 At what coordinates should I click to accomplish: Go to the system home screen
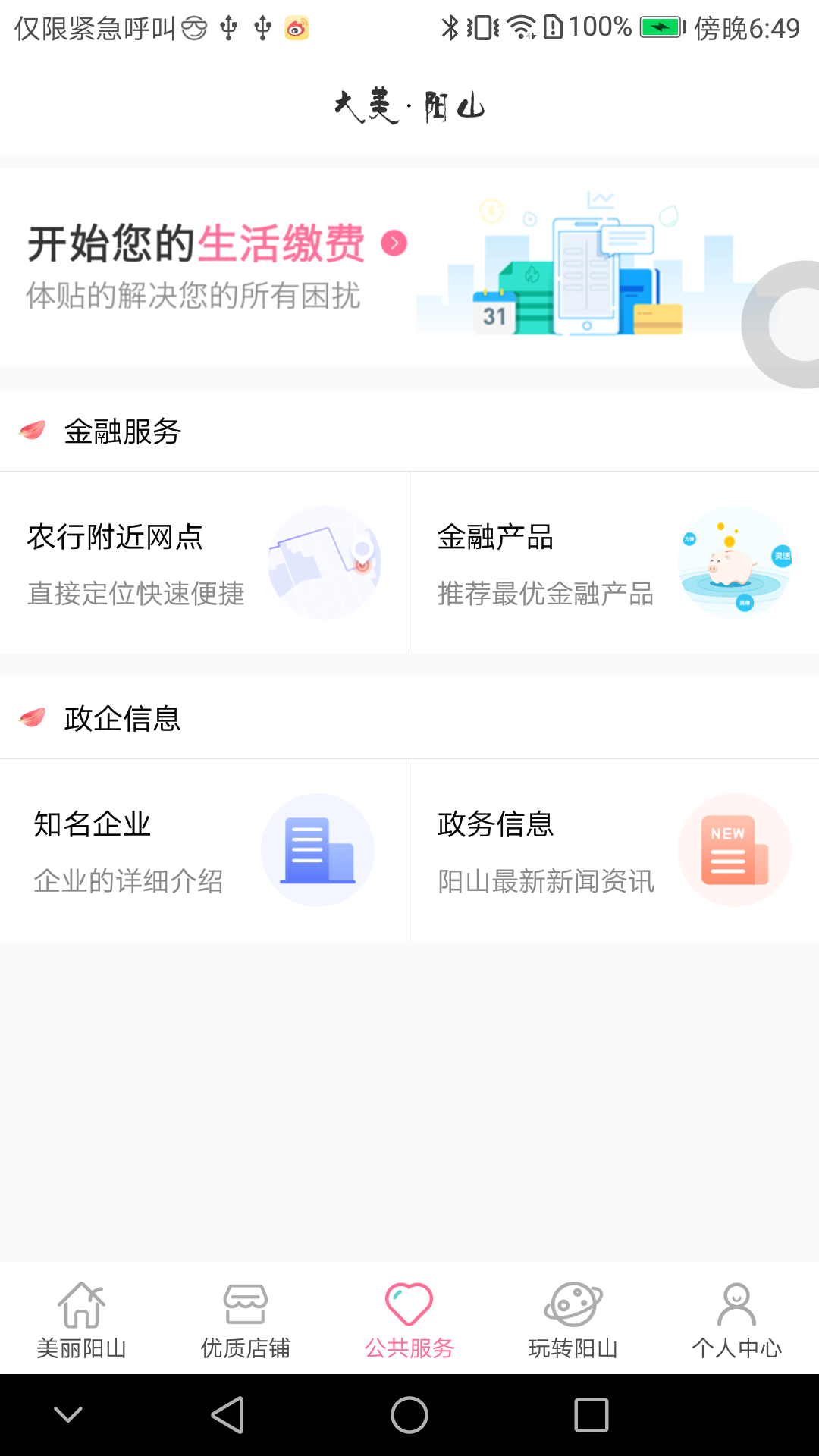point(409,1415)
